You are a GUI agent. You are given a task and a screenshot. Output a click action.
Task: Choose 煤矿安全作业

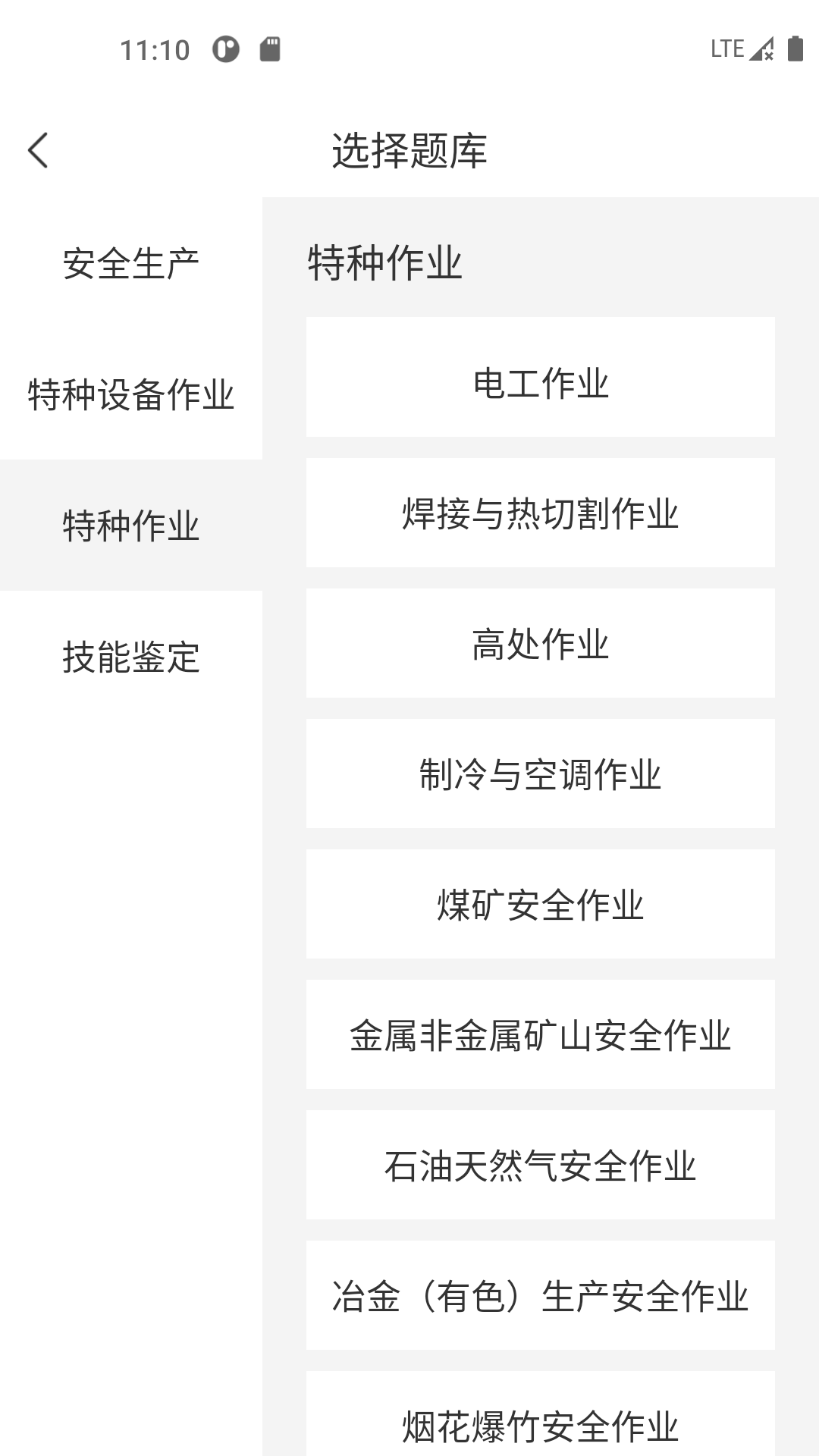pos(540,905)
